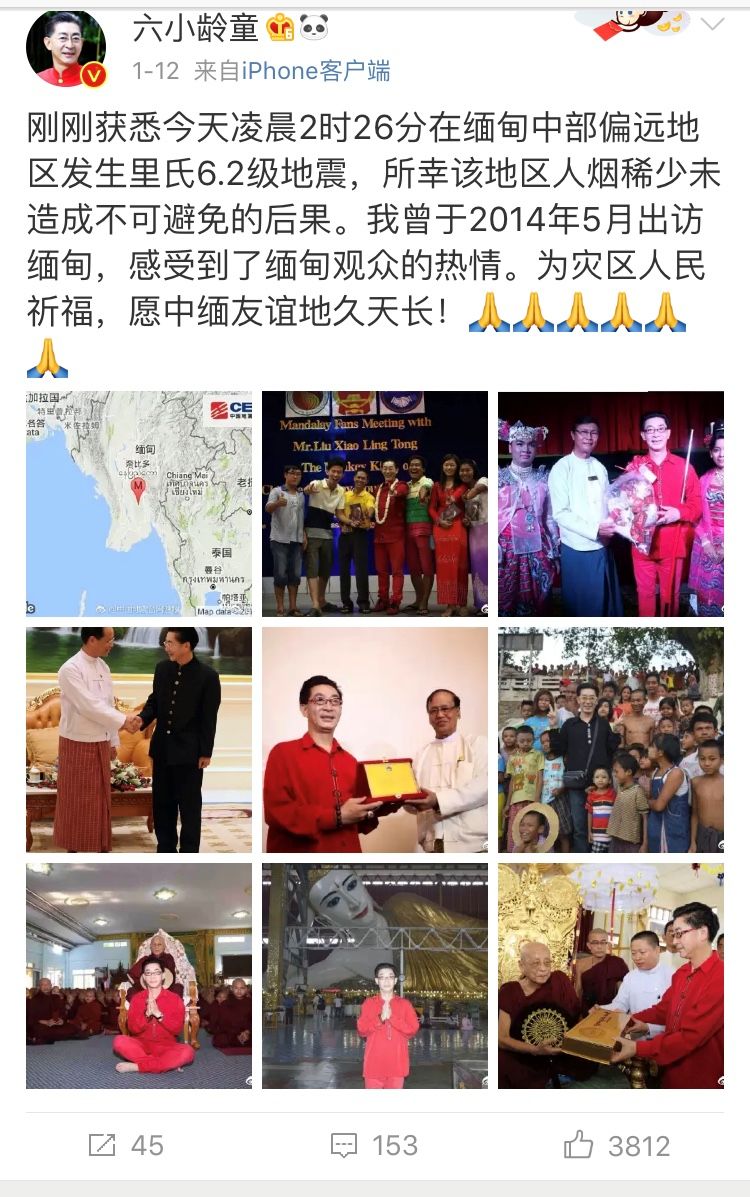Open the photo with costumed dancers and bouquet
The width and height of the screenshot is (750, 1197).
coord(611,503)
